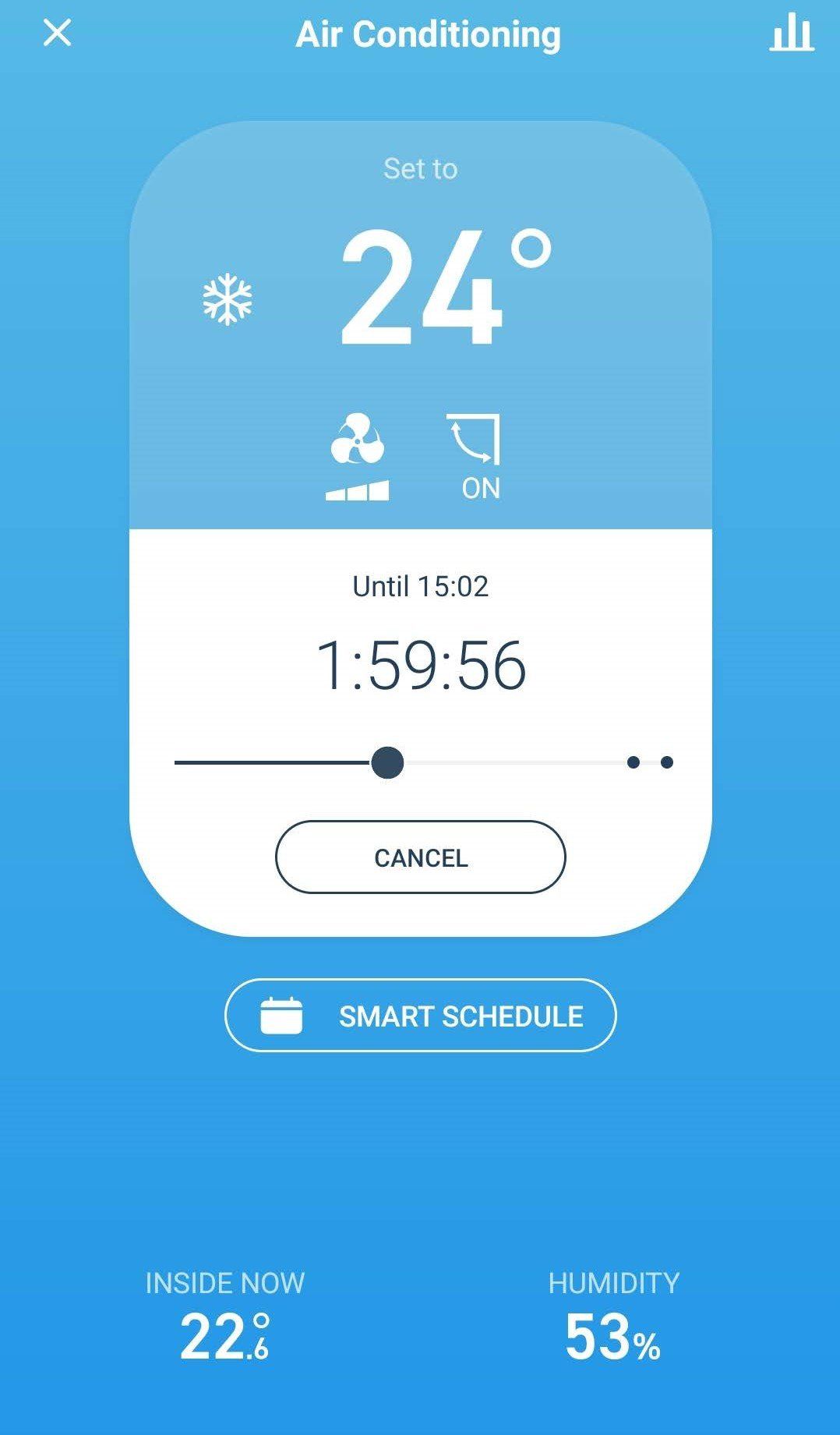Open Smart Schedule
This screenshot has width=840, height=1435.
421,1015
